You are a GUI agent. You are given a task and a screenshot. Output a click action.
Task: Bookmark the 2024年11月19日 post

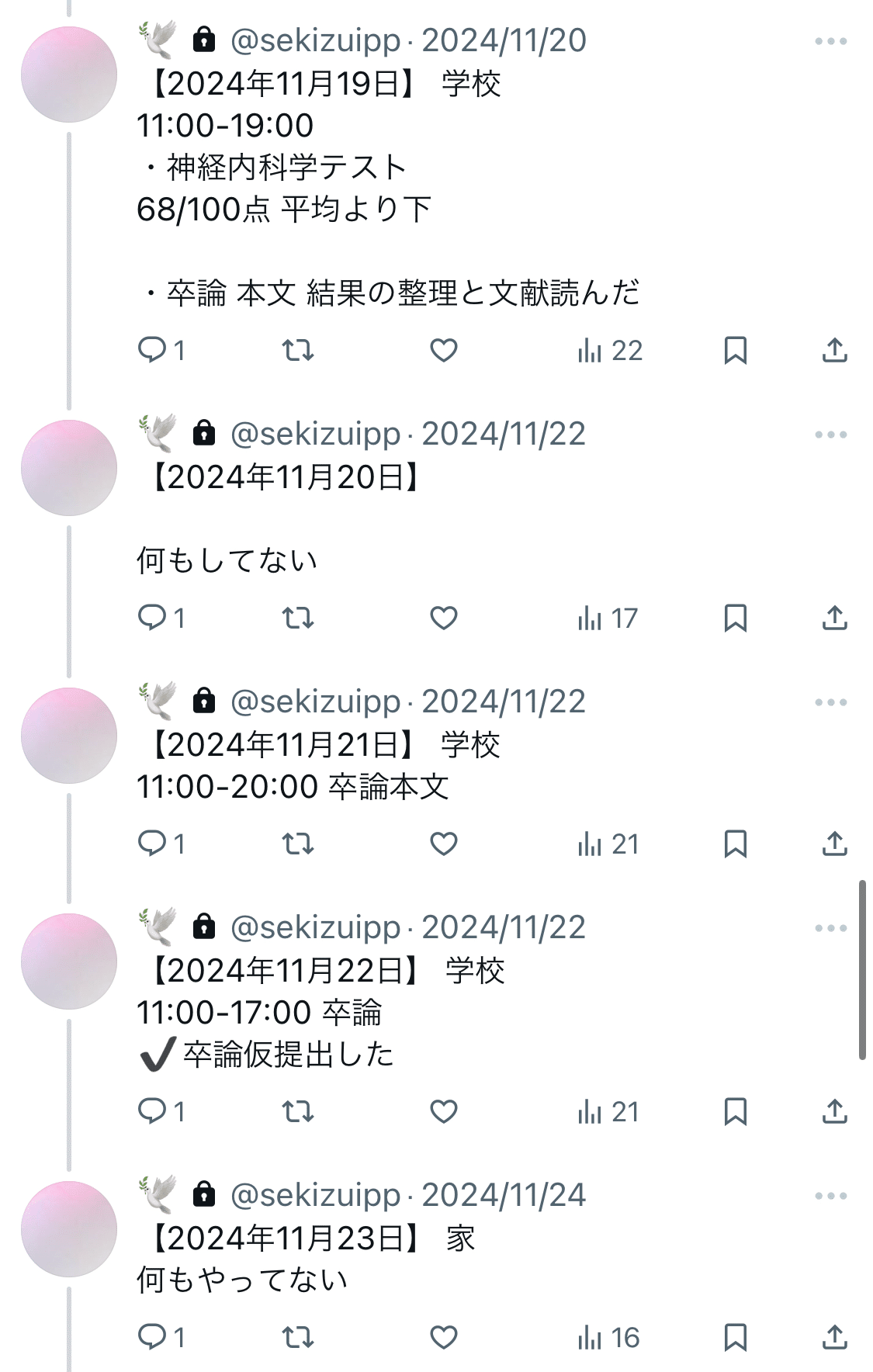tap(735, 351)
